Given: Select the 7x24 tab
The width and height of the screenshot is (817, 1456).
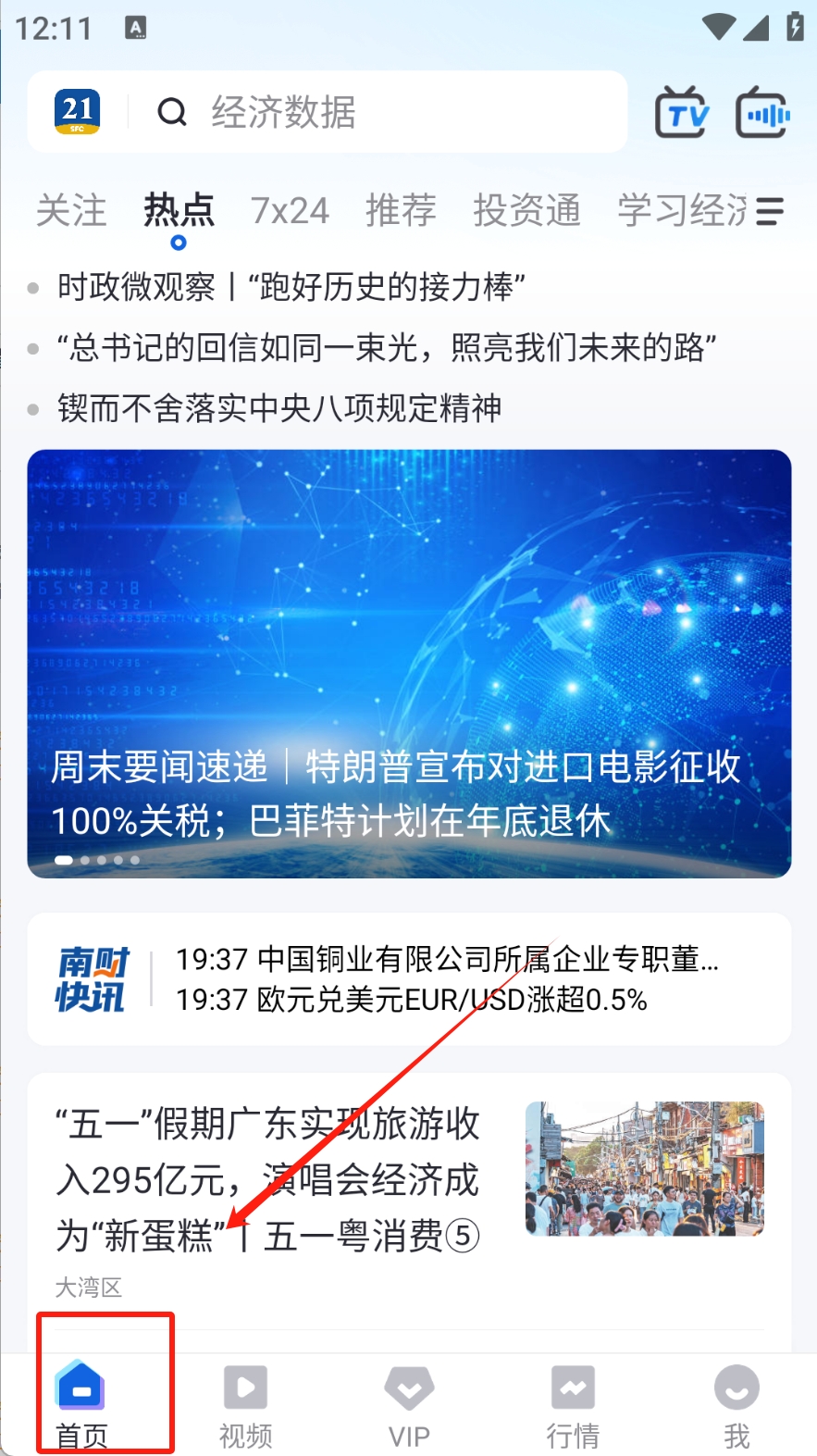Looking at the screenshot, I should click(290, 210).
